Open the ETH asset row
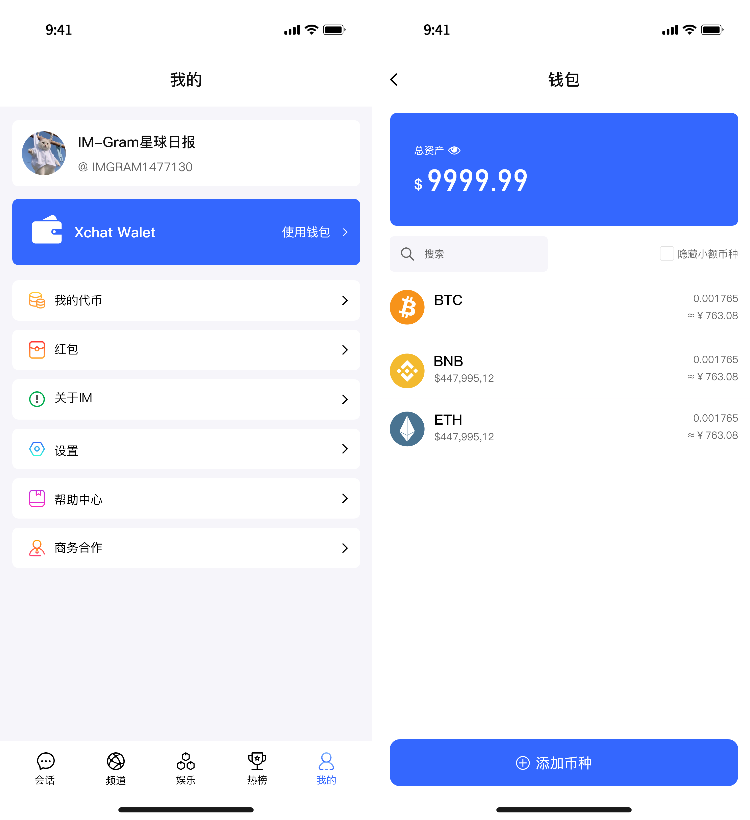 (x=563, y=428)
